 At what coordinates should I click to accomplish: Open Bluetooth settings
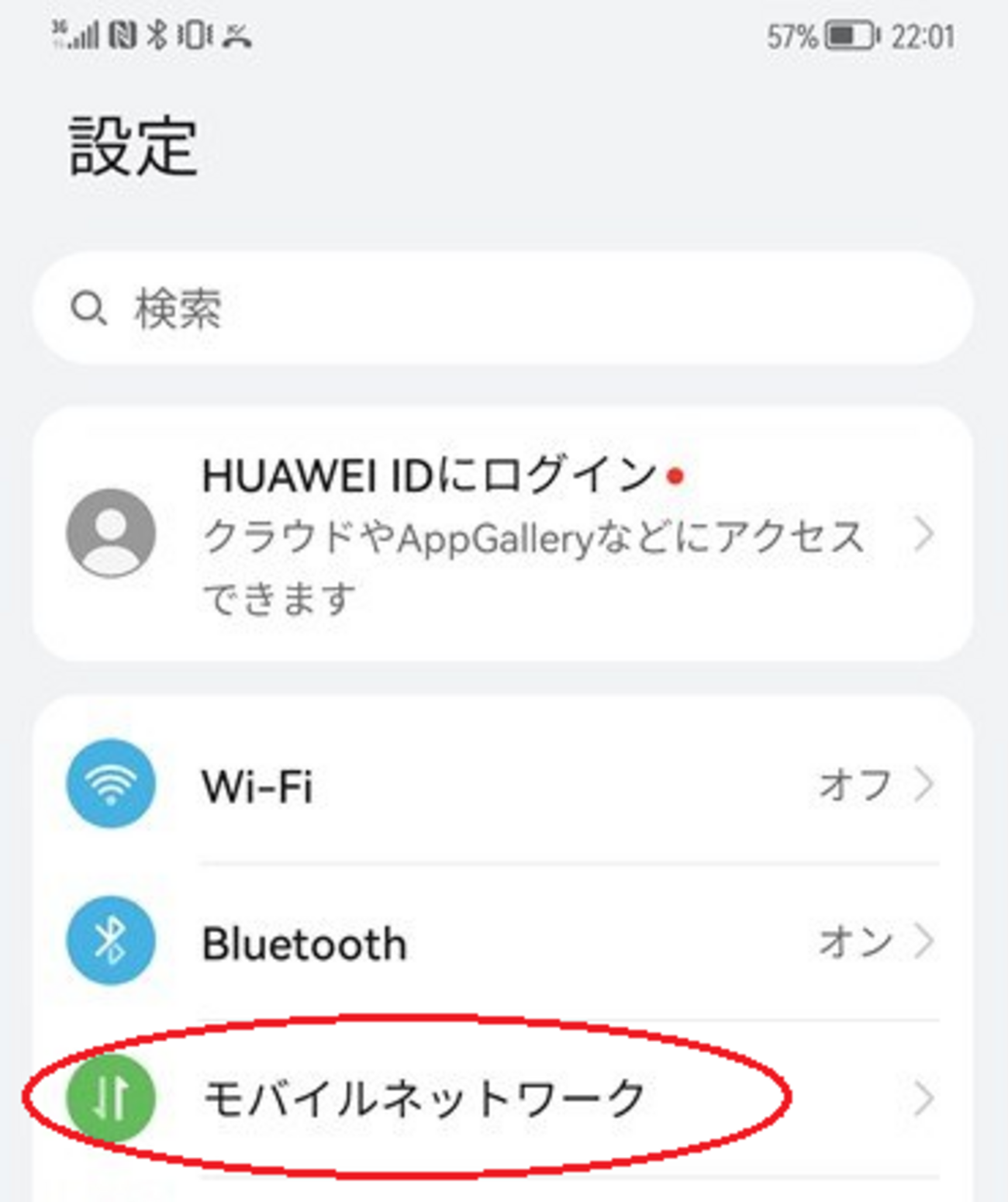[502, 942]
